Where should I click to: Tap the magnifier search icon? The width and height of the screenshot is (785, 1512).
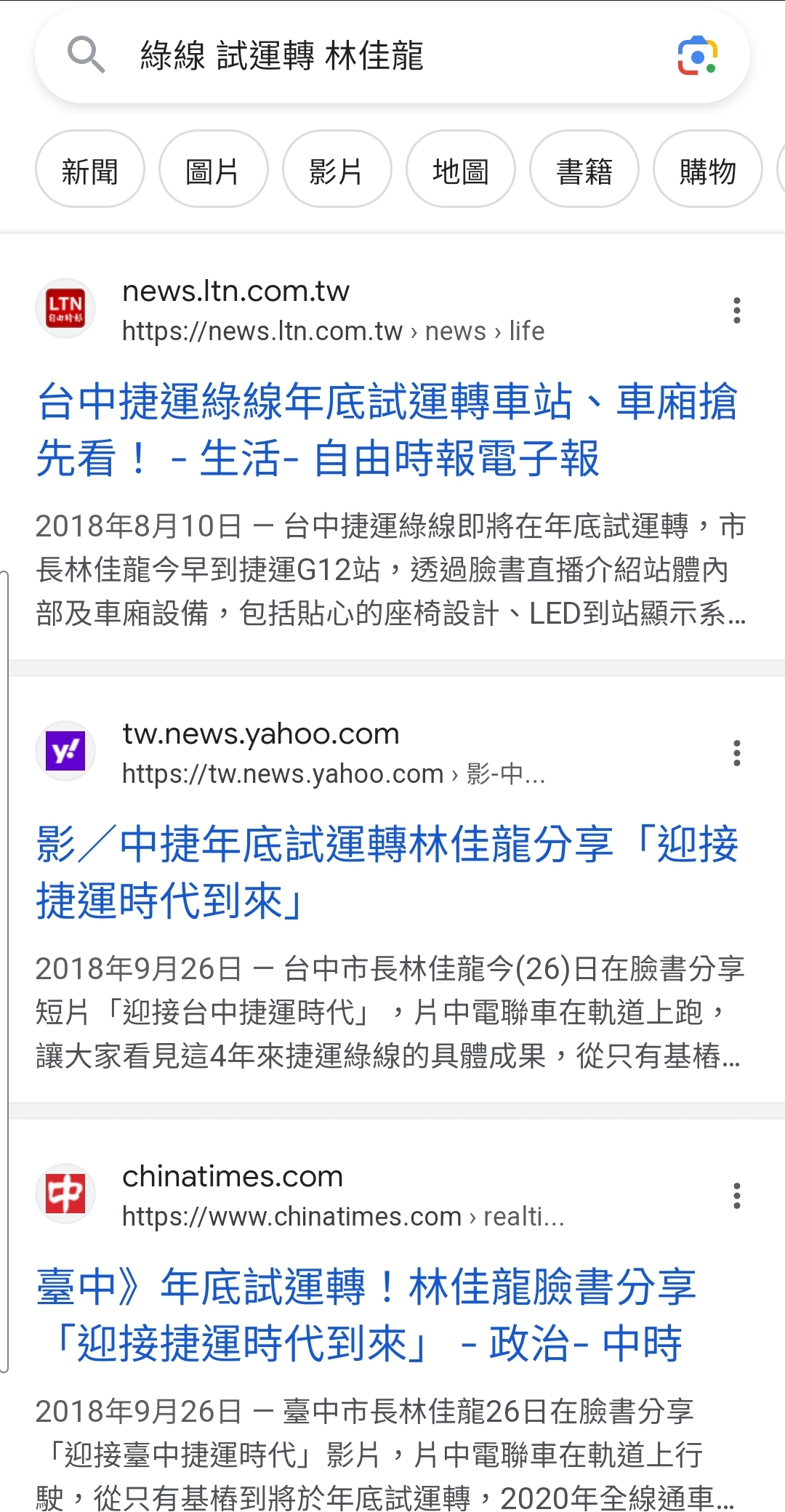click(x=86, y=55)
